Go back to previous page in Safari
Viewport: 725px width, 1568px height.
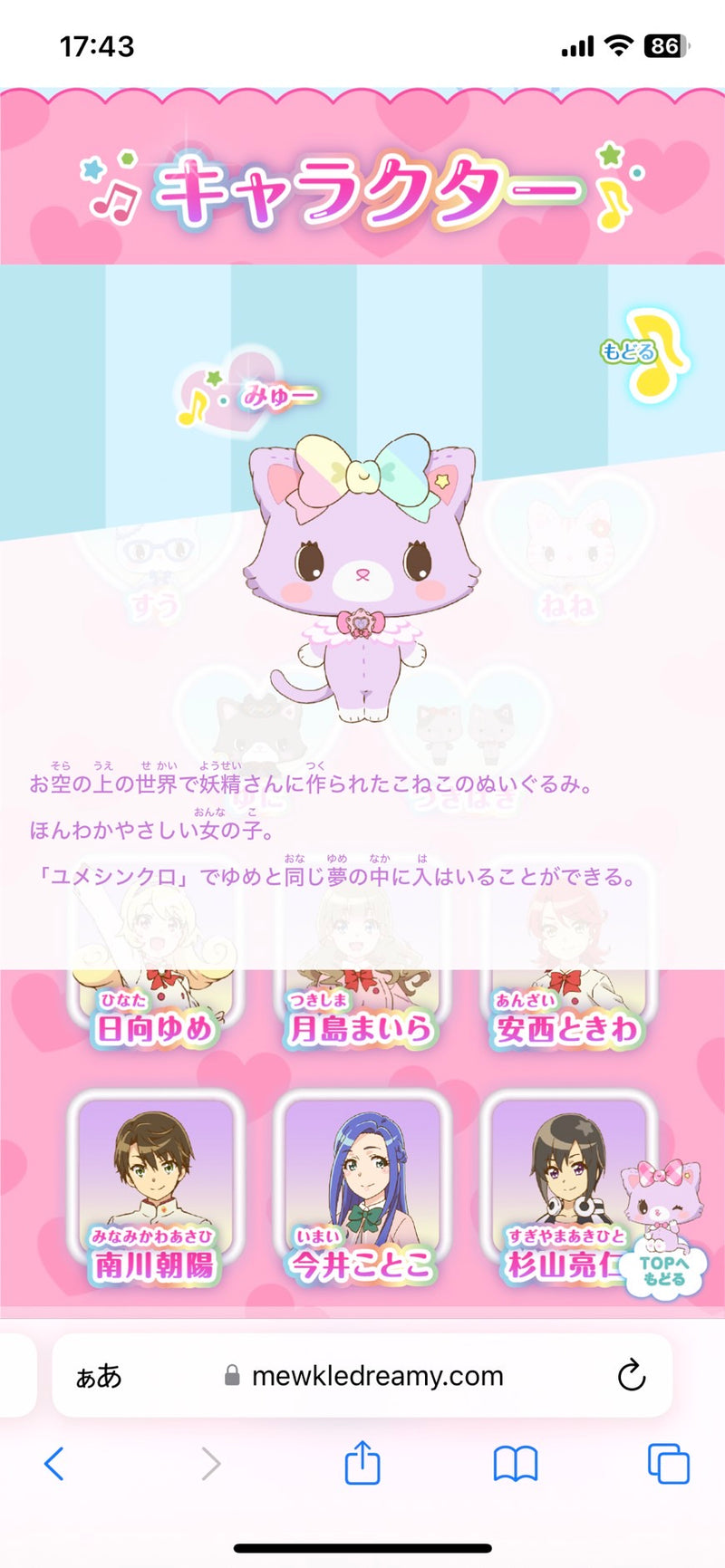[54, 1464]
